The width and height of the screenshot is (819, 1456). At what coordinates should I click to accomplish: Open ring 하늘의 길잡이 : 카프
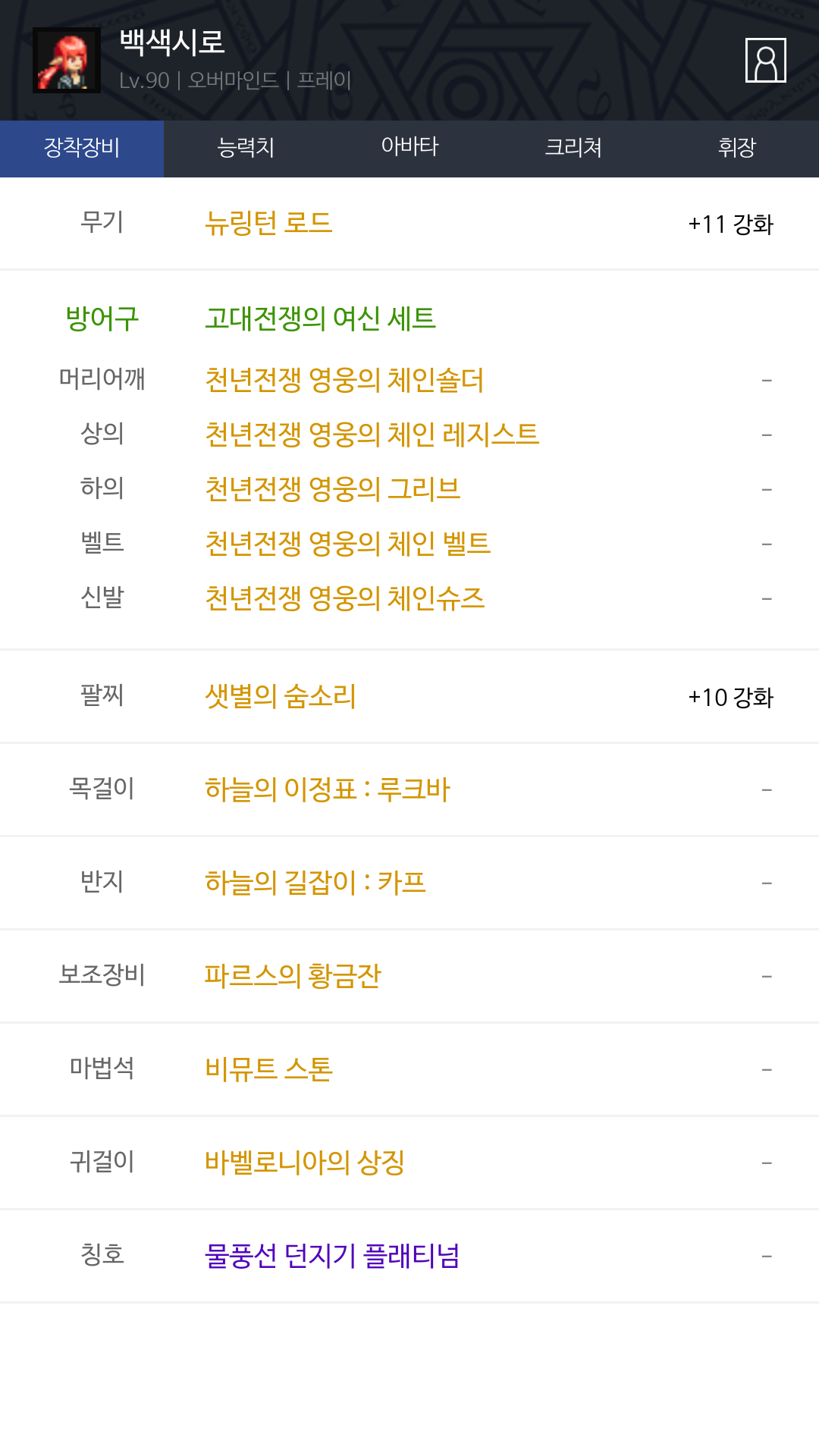coord(315,883)
